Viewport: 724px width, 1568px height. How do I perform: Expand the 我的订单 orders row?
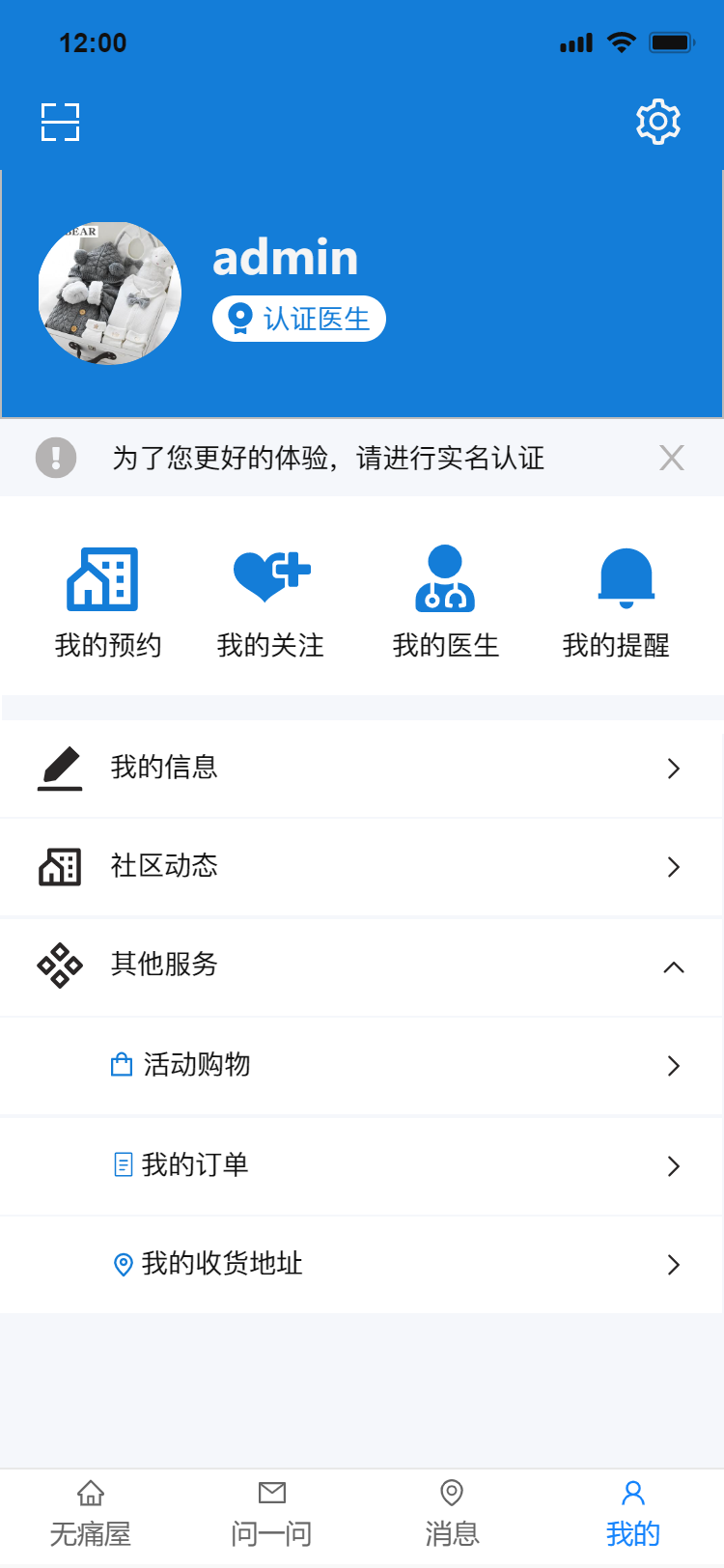coord(362,1165)
